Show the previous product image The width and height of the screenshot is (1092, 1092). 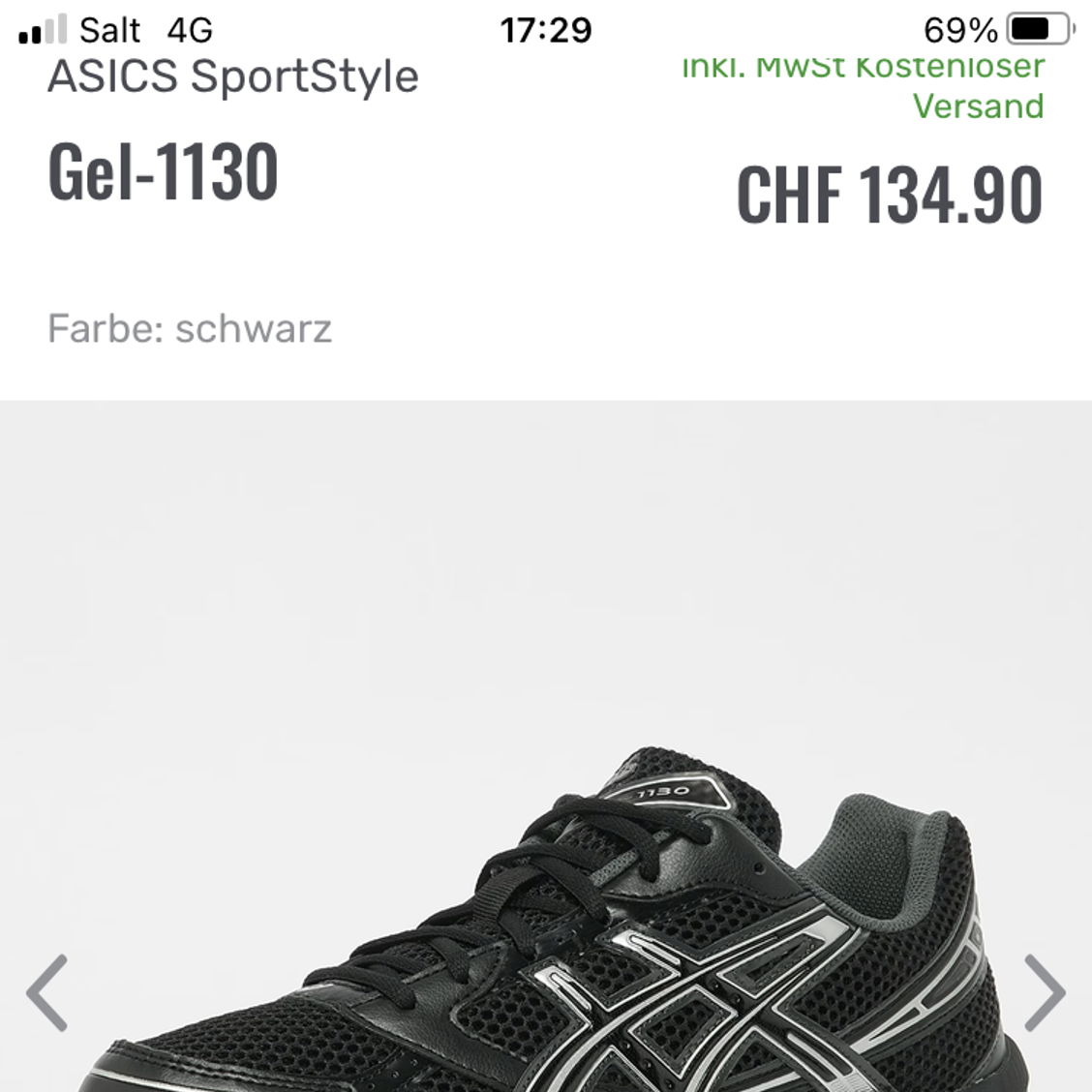[x=46, y=992]
